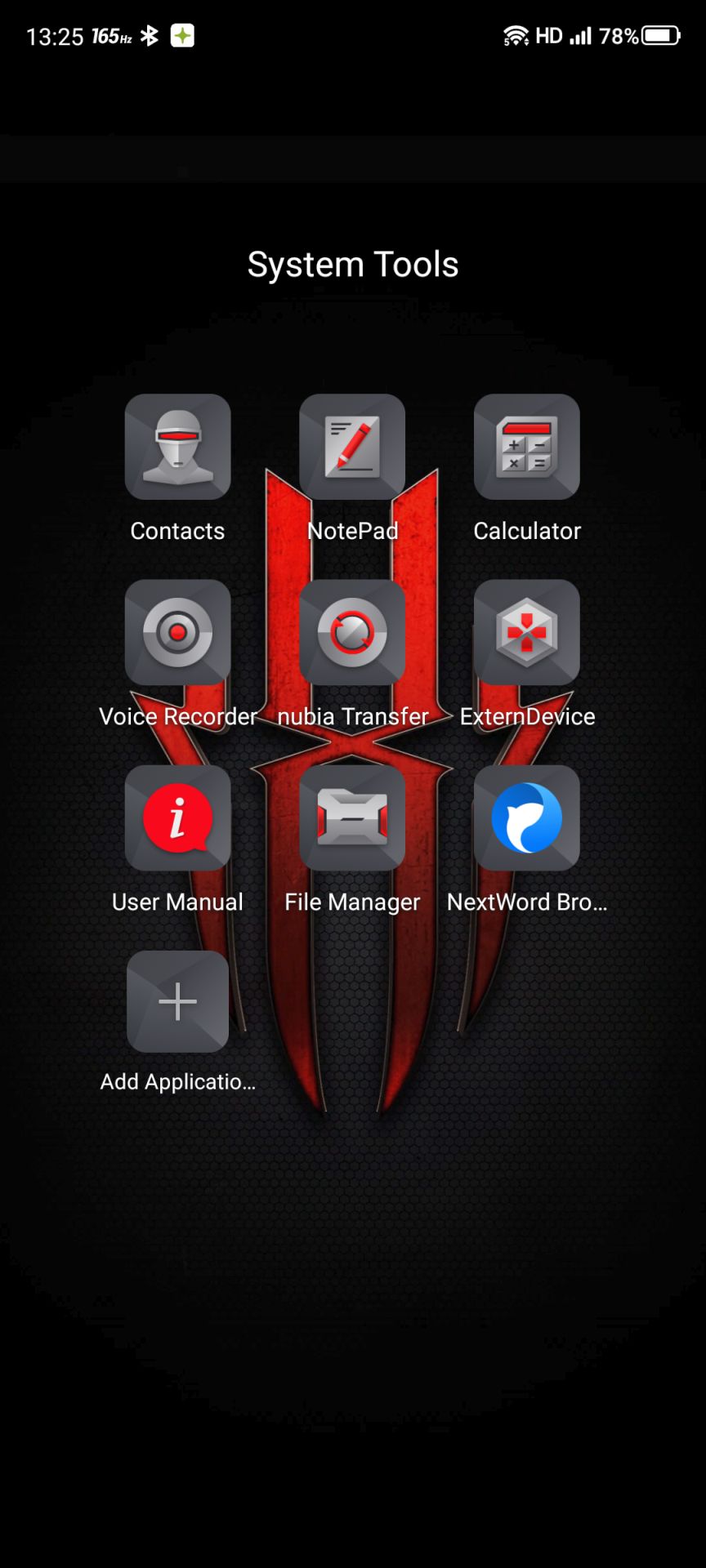Open nubia Transfer
706x1568 pixels.
click(352, 632)
